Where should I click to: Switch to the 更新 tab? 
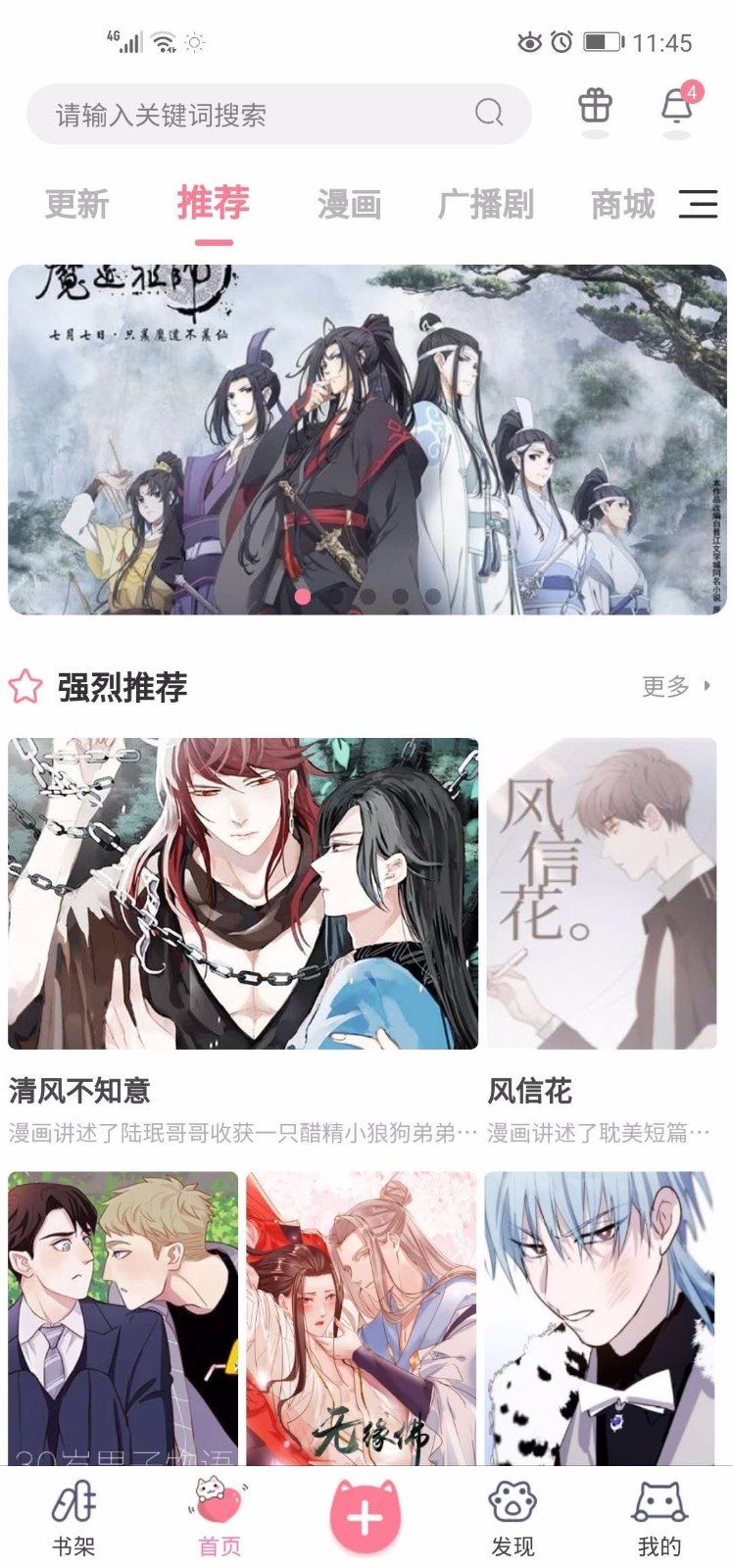[76, 205]
